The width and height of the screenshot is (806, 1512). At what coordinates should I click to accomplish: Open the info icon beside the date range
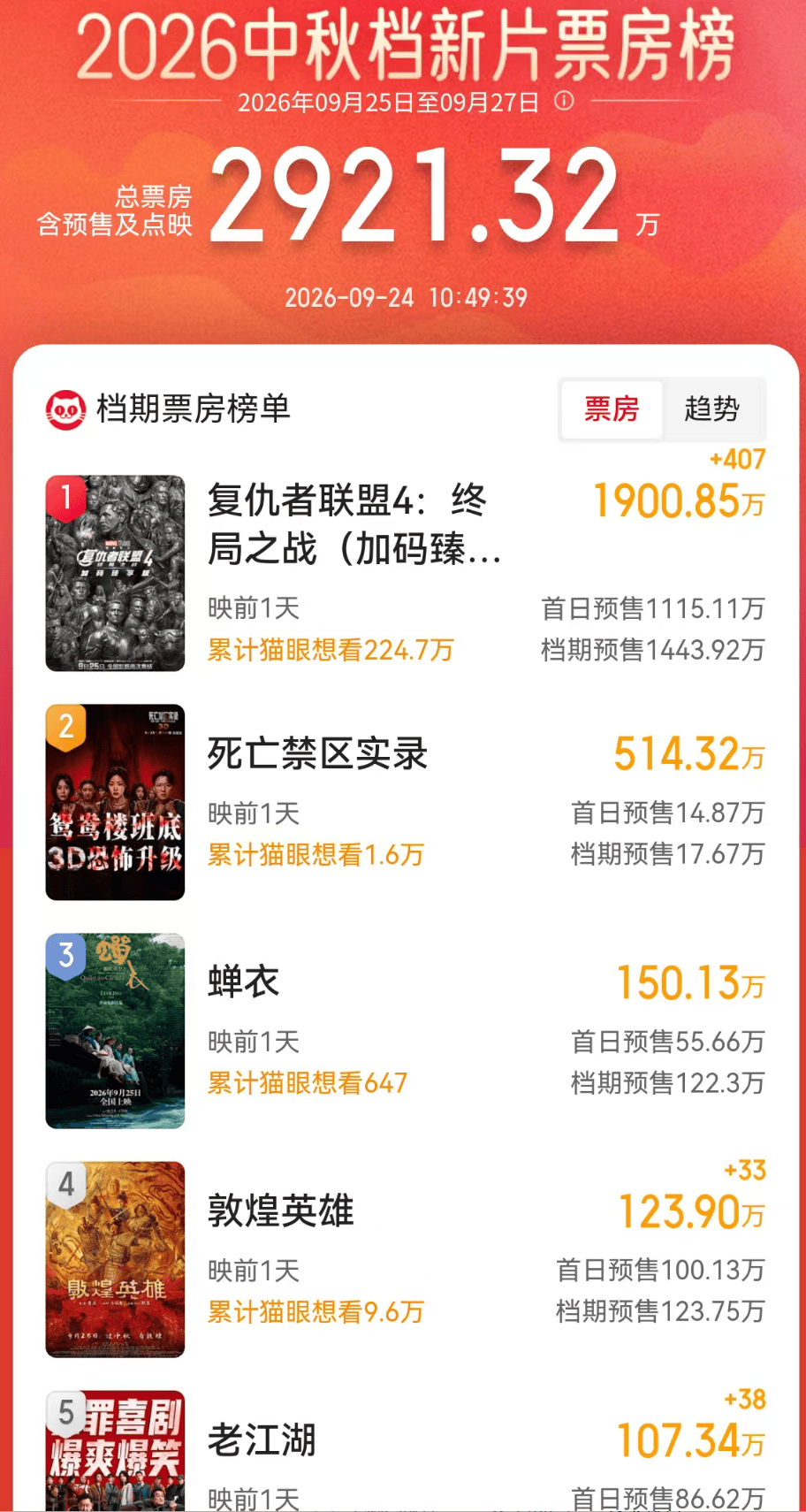564,101
